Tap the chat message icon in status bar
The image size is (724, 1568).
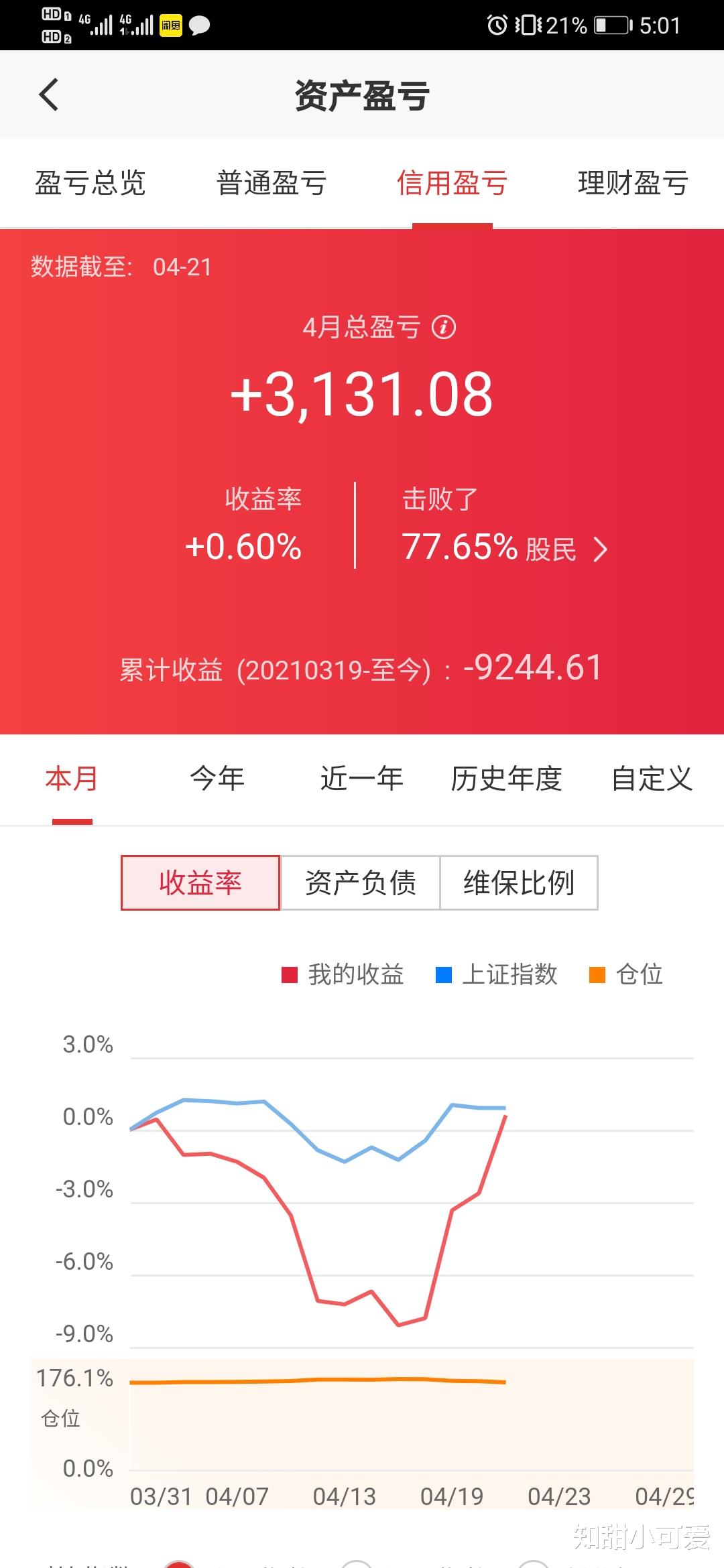[199, 25]
